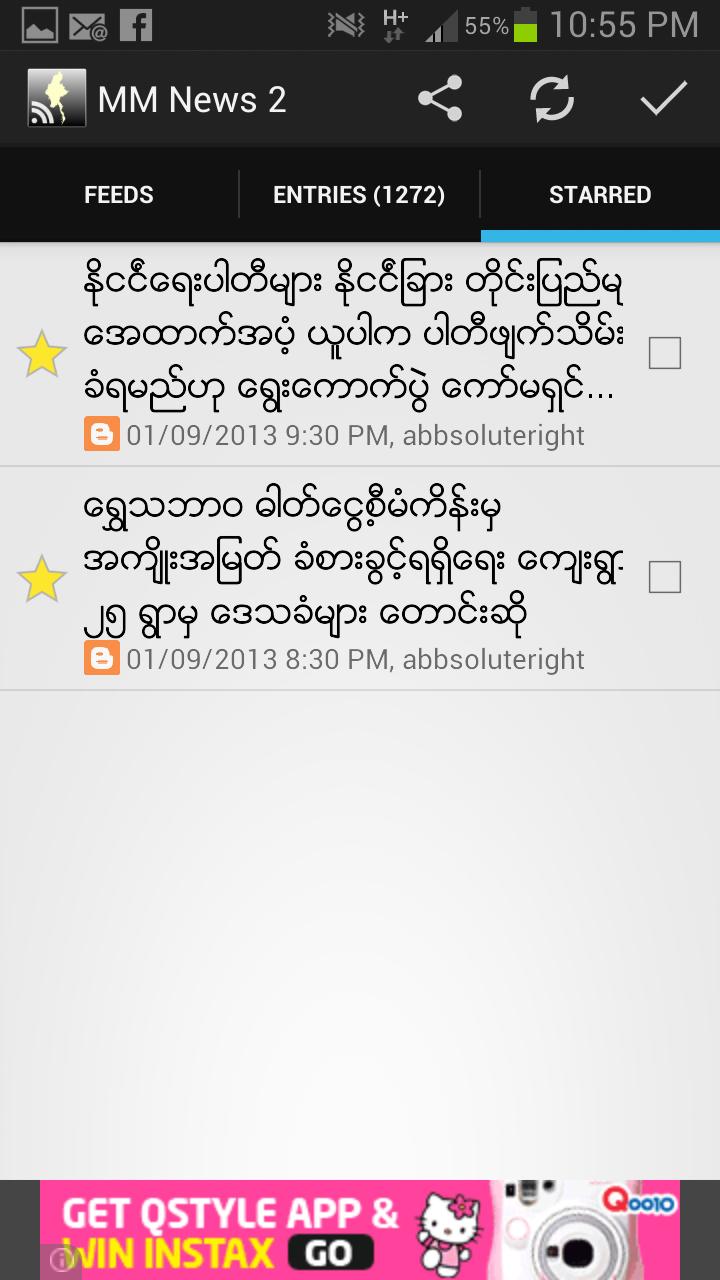Share via the share icon
Image resolution: width=720 pixels, height=1280 pixels.
[x=440, y=99]
